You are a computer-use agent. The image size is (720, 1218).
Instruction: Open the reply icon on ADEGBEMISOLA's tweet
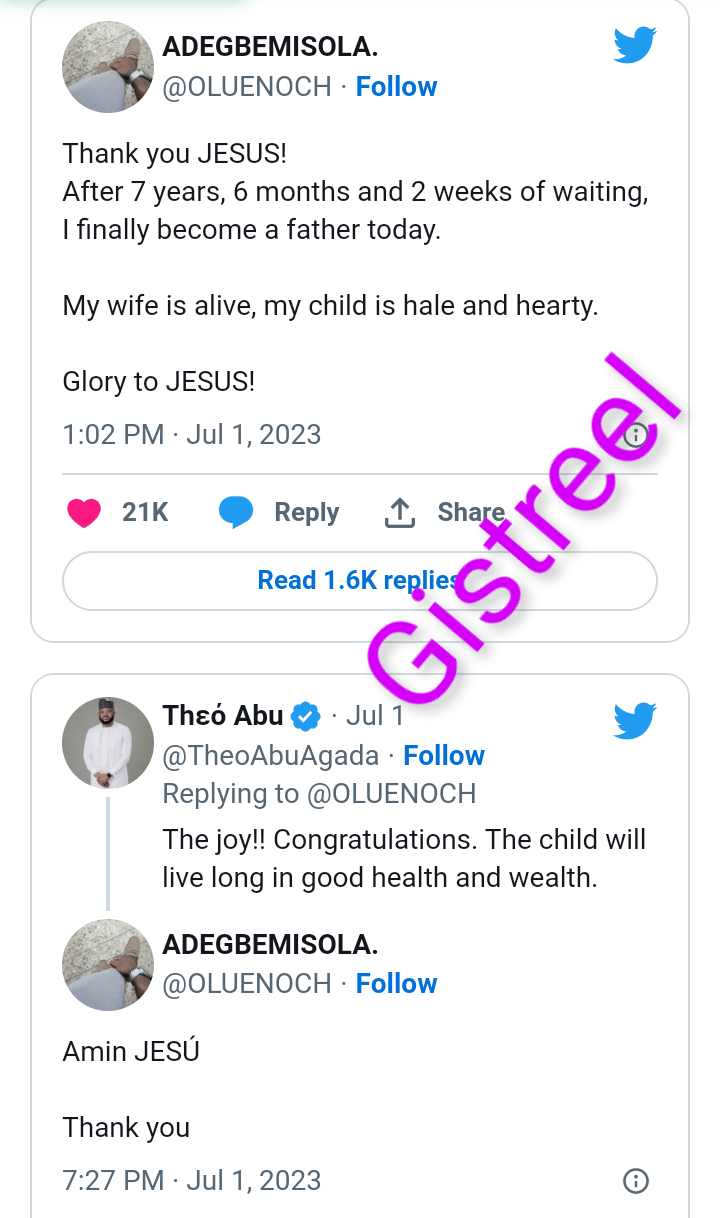point(236,511)
